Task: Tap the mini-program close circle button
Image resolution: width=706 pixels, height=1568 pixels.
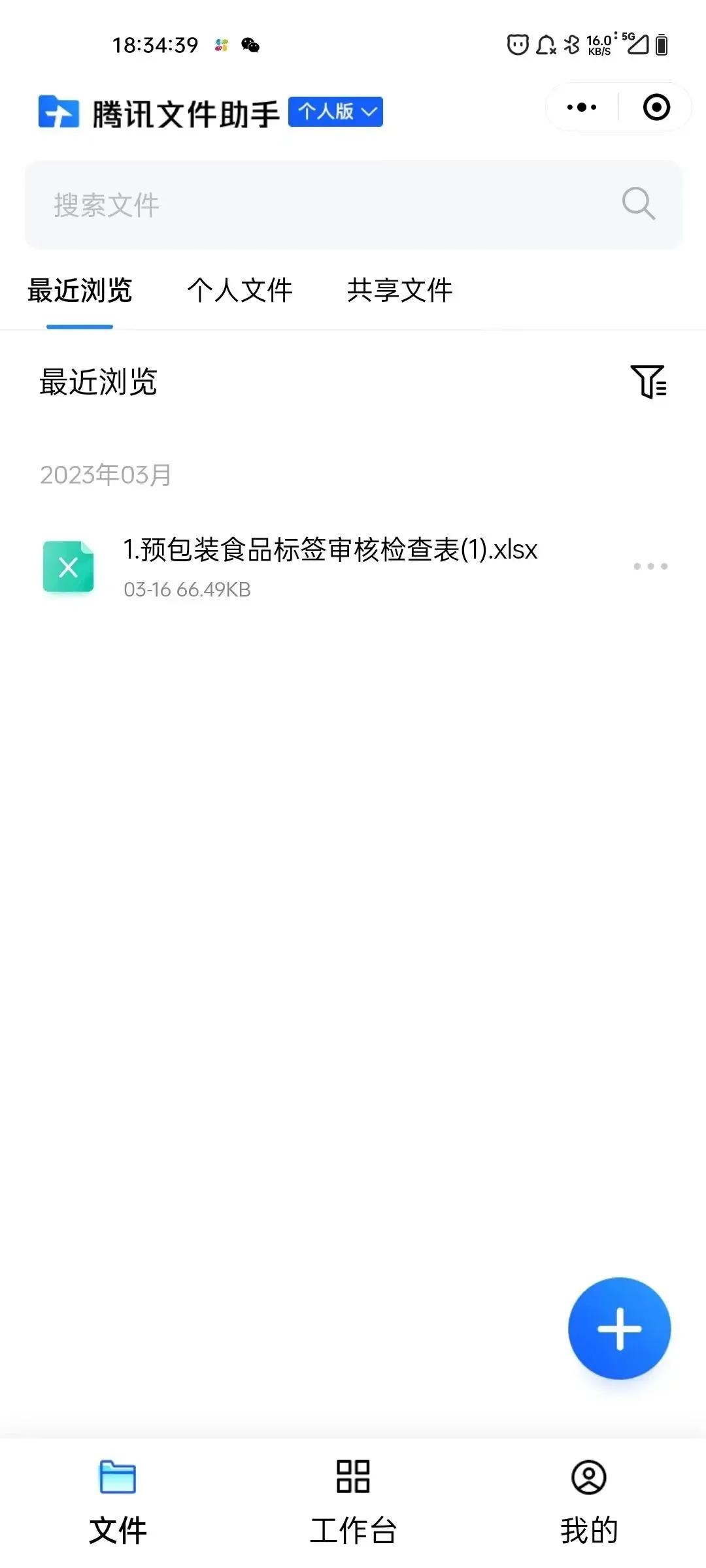Action: point(656,108)
